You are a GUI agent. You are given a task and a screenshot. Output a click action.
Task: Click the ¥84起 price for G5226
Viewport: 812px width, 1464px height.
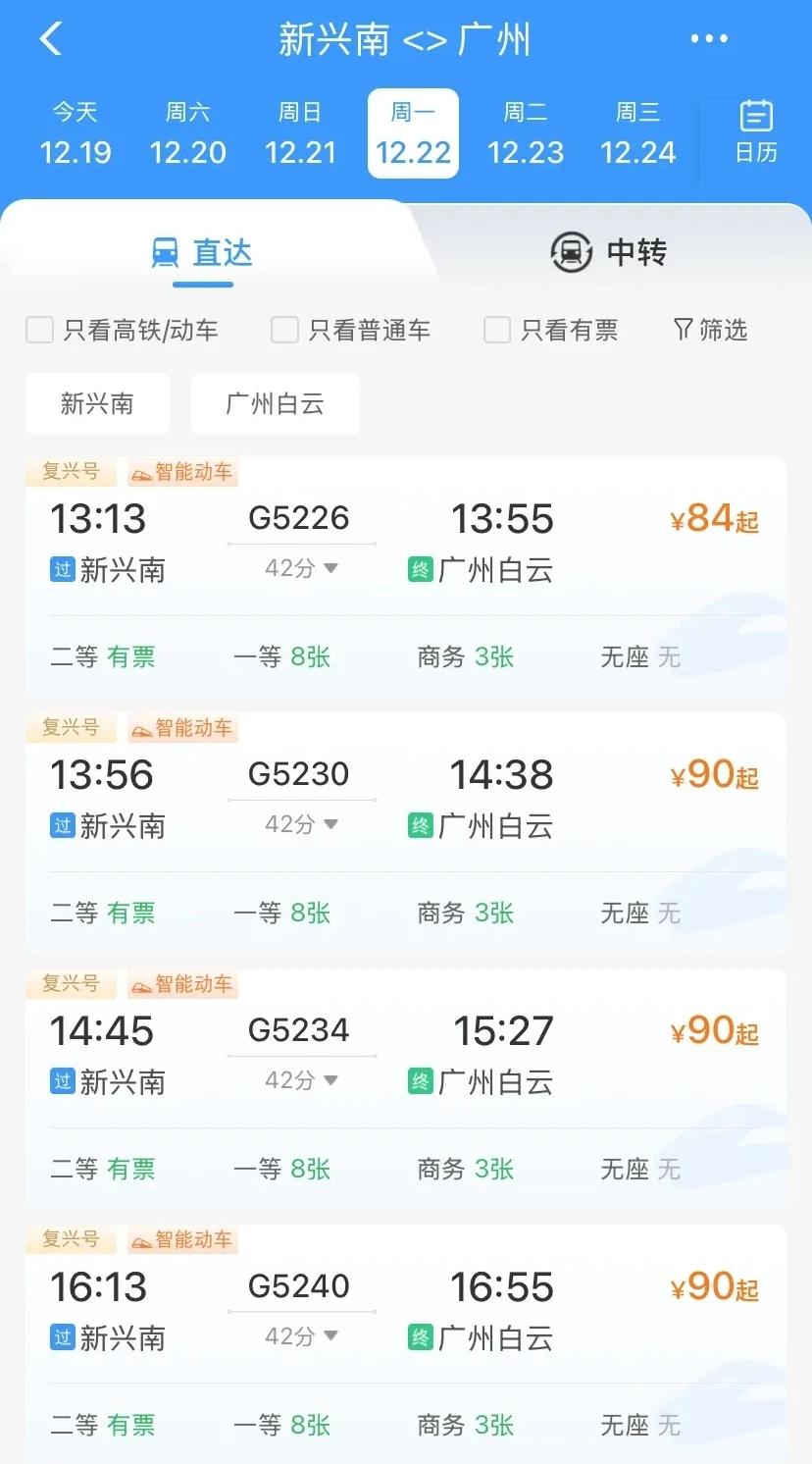[x=712, y=520]
